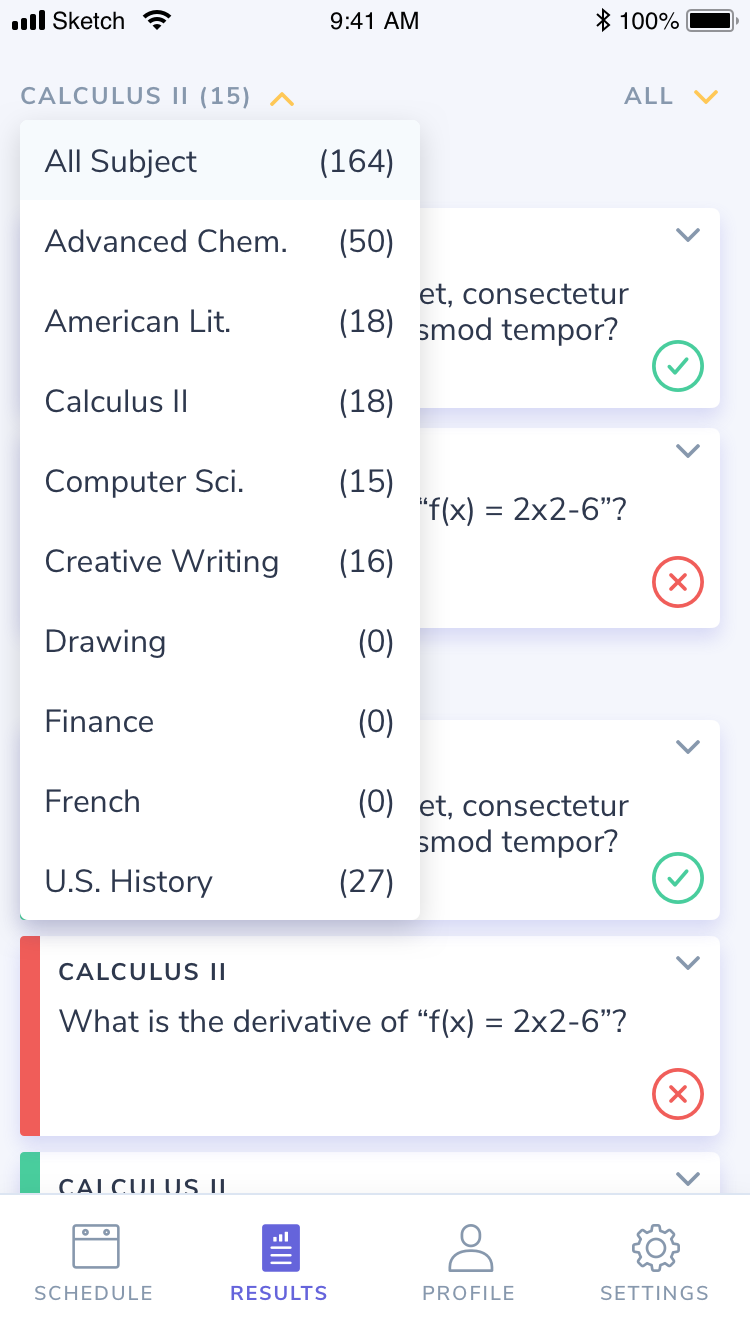Click the red X on the derivative question card
The width and height of the screenshot is (750, 1334).
677,581
